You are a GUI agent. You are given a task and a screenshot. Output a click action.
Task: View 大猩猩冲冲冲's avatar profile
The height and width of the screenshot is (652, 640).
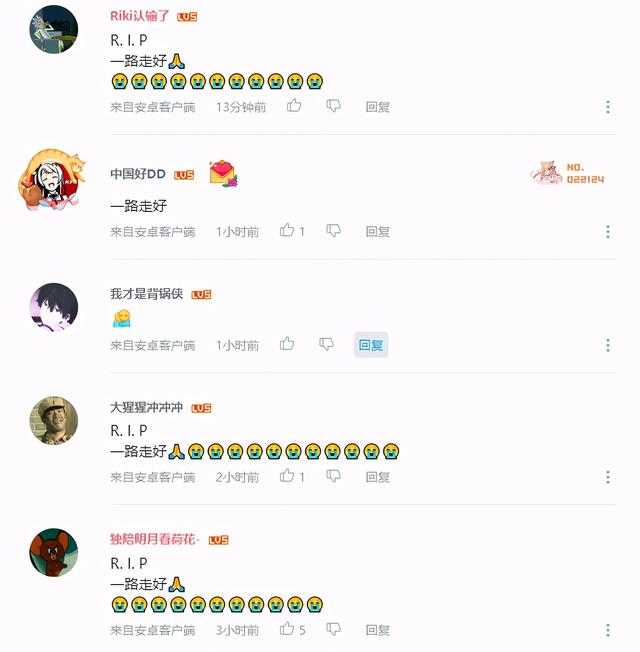(53, 420)
